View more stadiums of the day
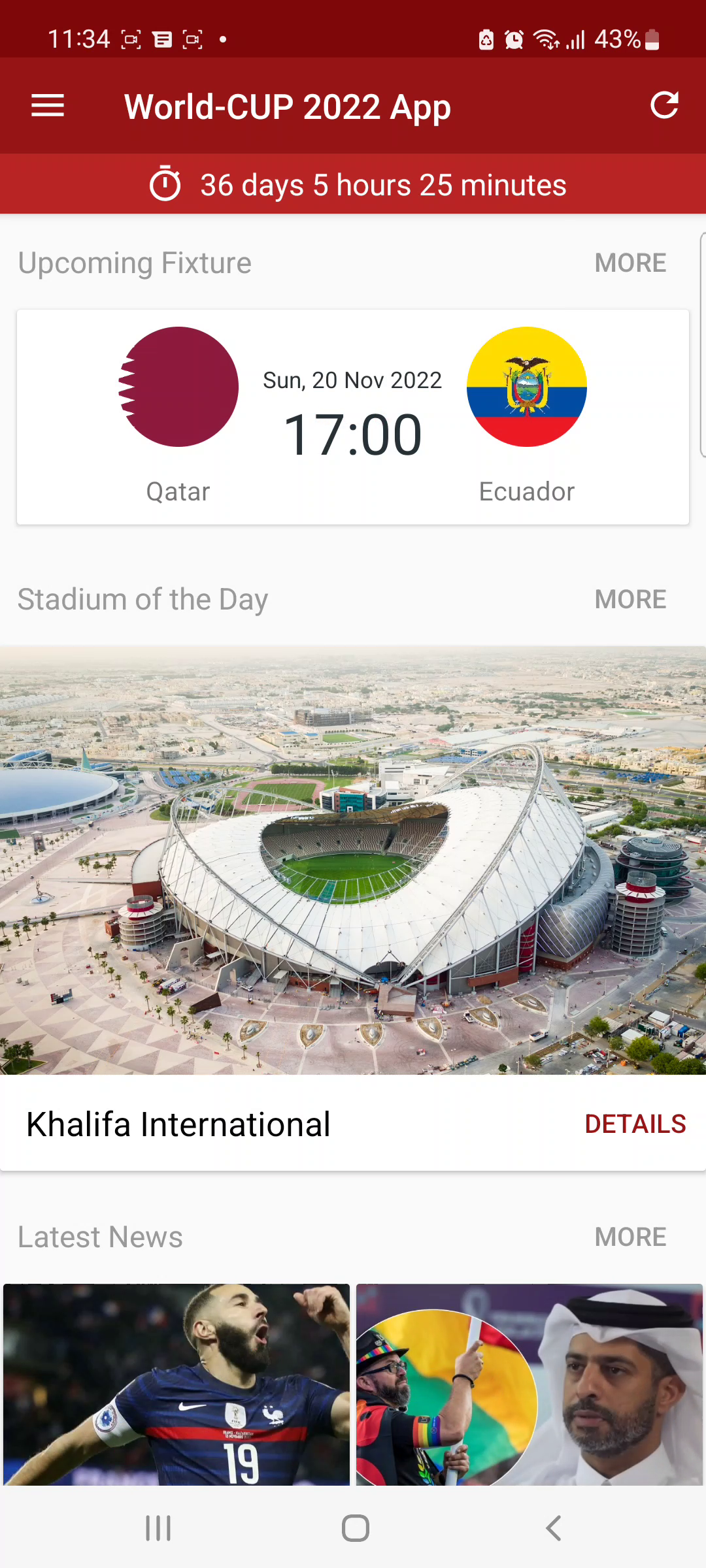 click(630, 600)
